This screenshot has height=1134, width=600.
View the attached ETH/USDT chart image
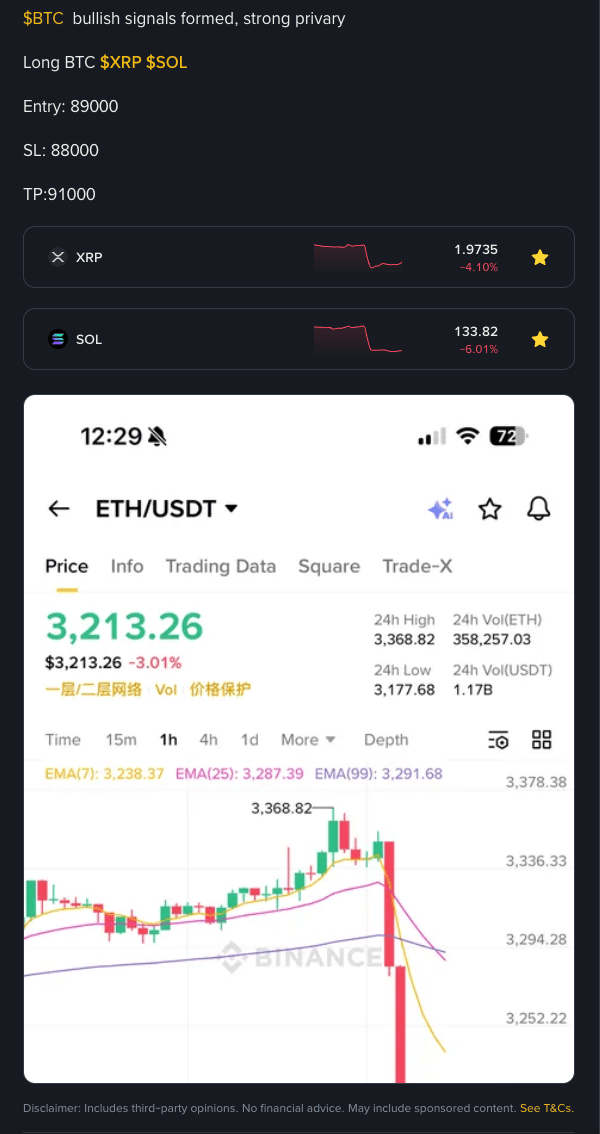pyautogui.click(x=299, y=738)
